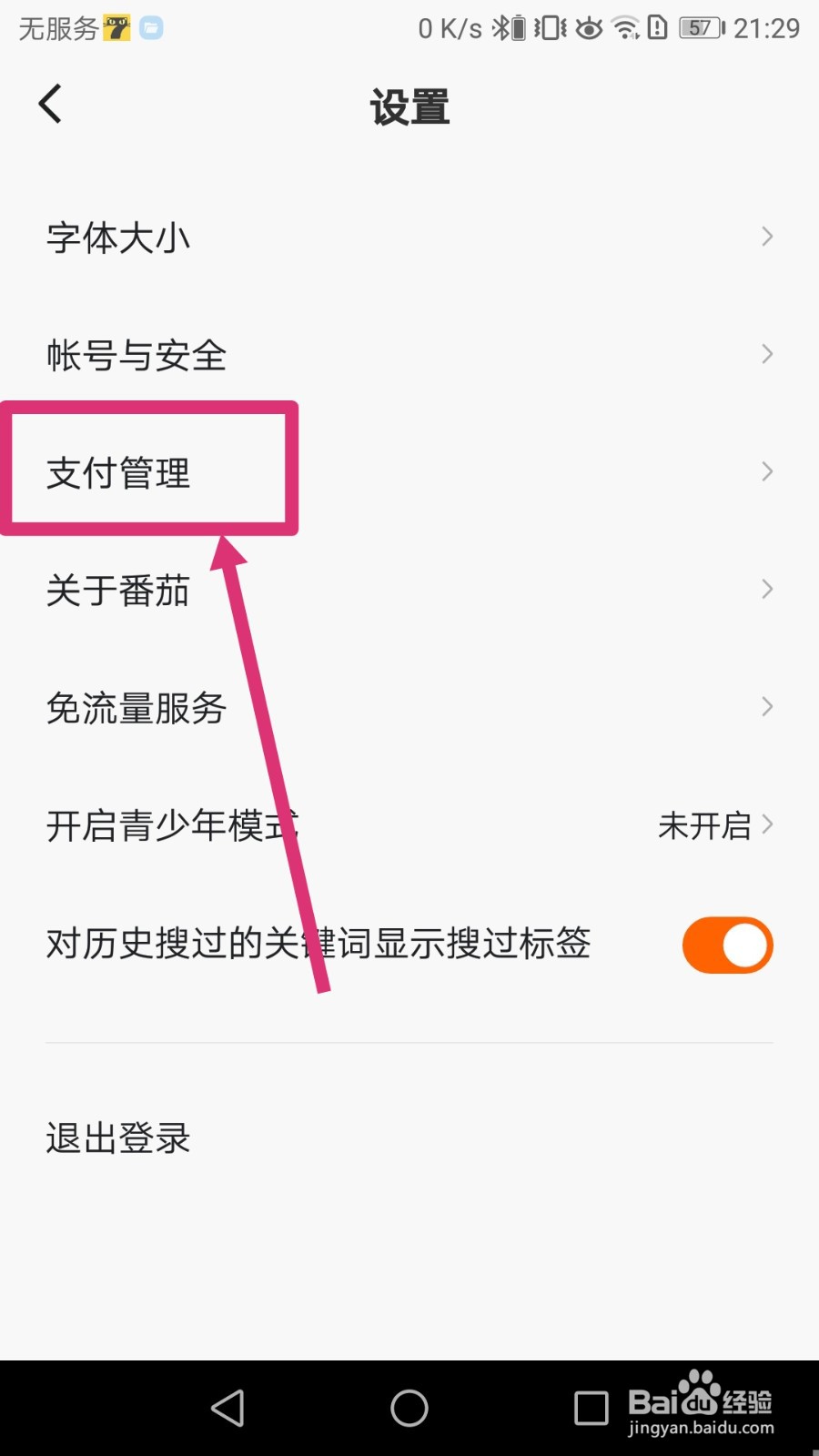Tap the back arrow at top left

[x=50, y=103]
